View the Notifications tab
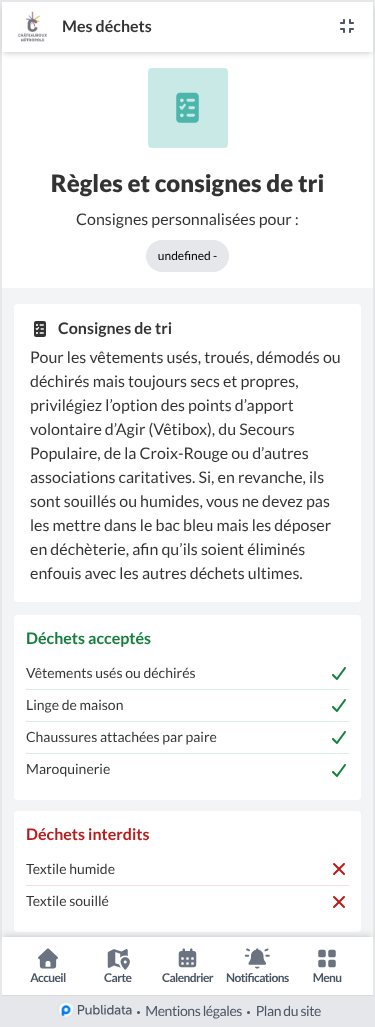The height and width of the screenshot is (1027, 375). (257, 966)
